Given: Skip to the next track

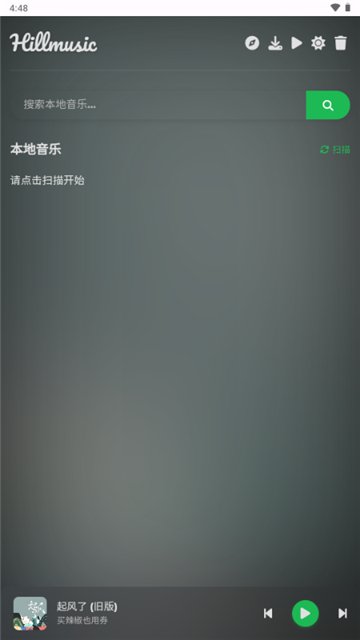Looking at the screenshot, I should point(342,613).
